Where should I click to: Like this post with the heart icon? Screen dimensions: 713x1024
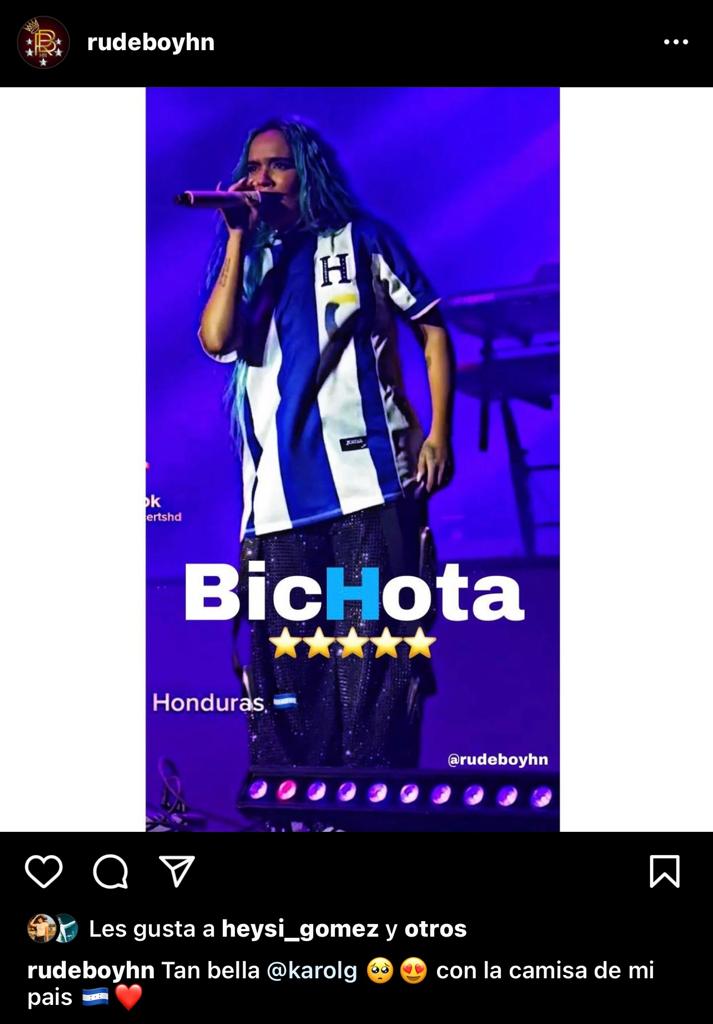point(43,872)
